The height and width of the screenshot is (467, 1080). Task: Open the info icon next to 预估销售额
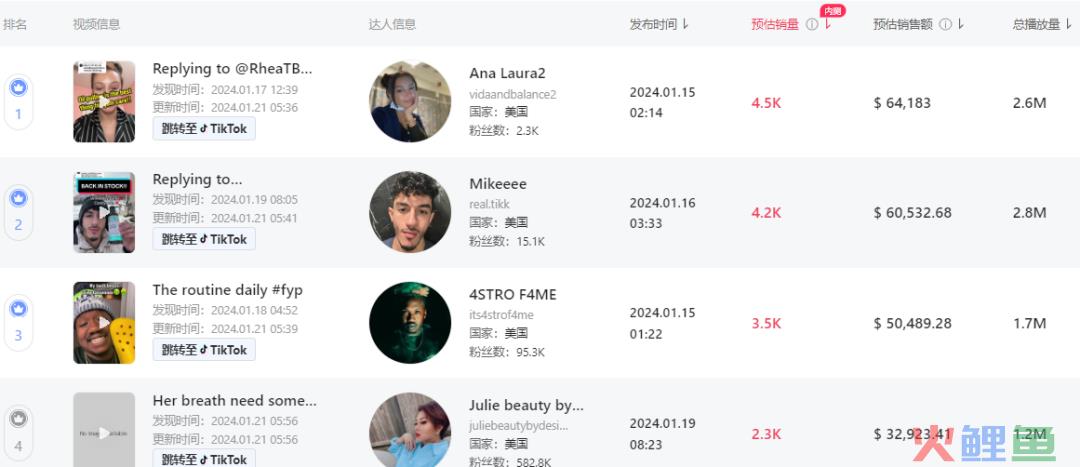(945, 25)
